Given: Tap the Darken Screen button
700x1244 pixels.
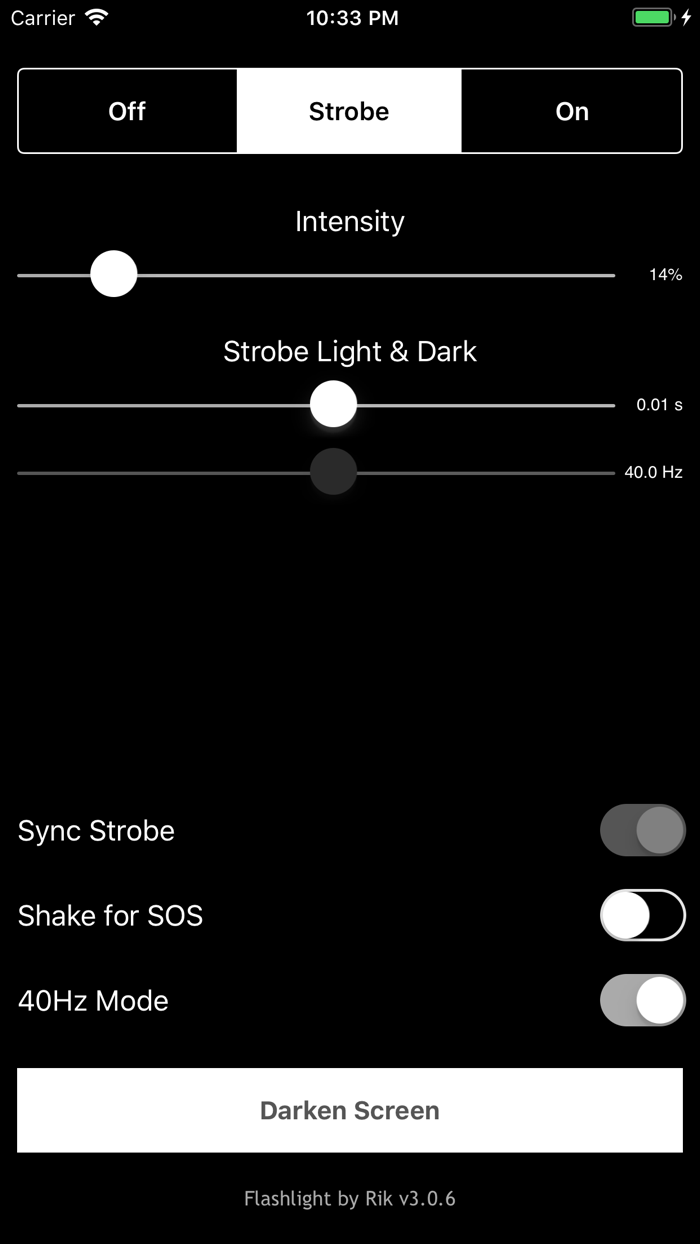Looking at the screenshot, I should (x=350, y=1110).
